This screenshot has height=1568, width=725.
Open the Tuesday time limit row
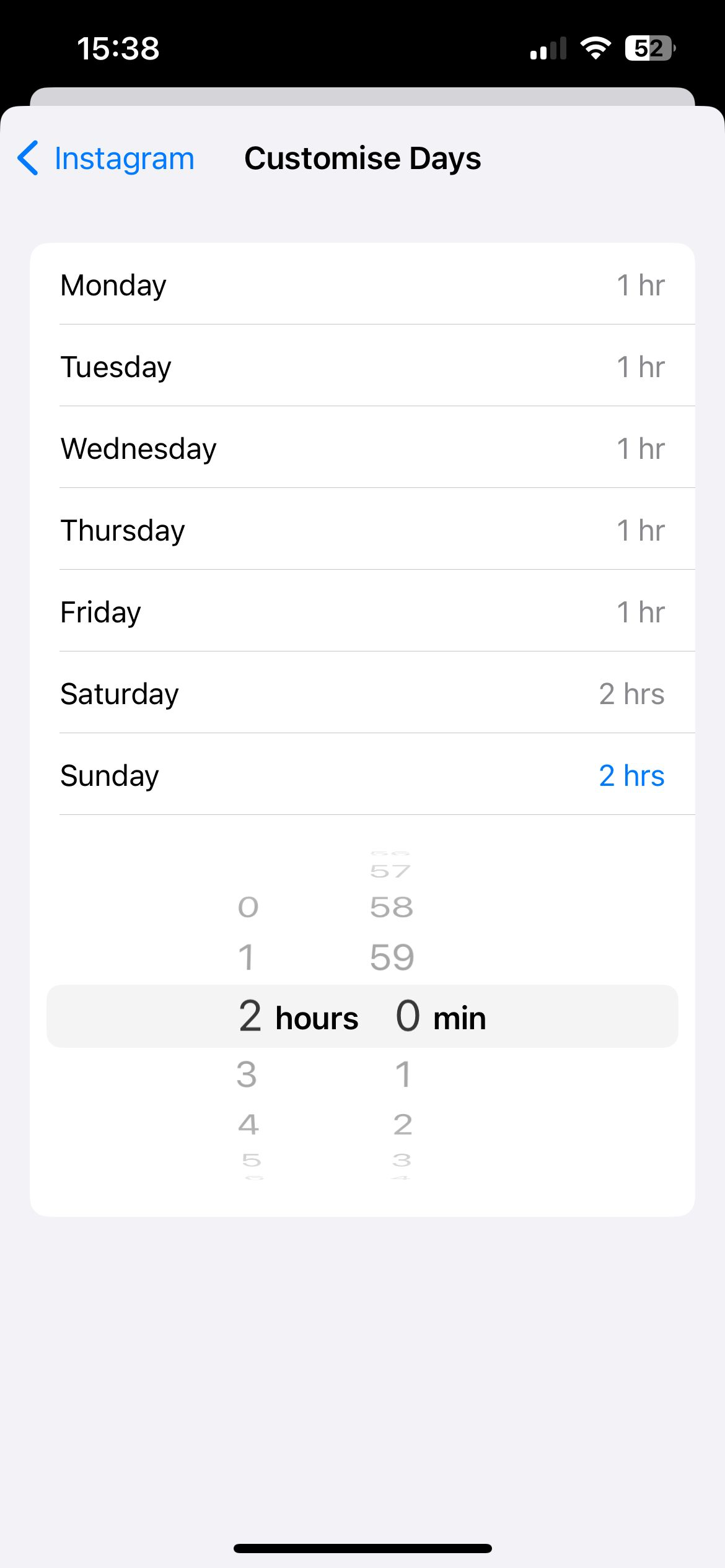point(362,367)
